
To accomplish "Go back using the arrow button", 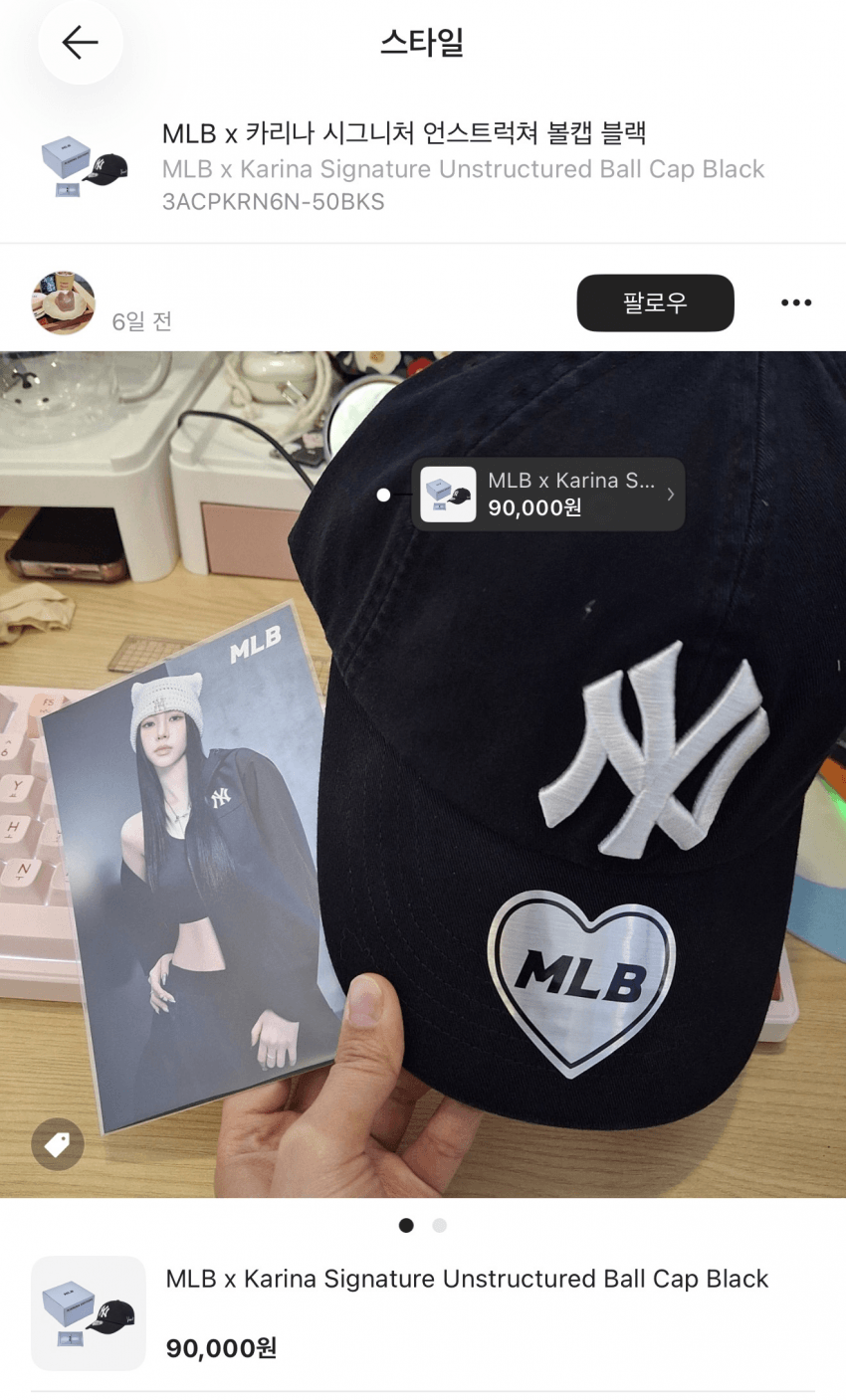I will tap(80, 43).
